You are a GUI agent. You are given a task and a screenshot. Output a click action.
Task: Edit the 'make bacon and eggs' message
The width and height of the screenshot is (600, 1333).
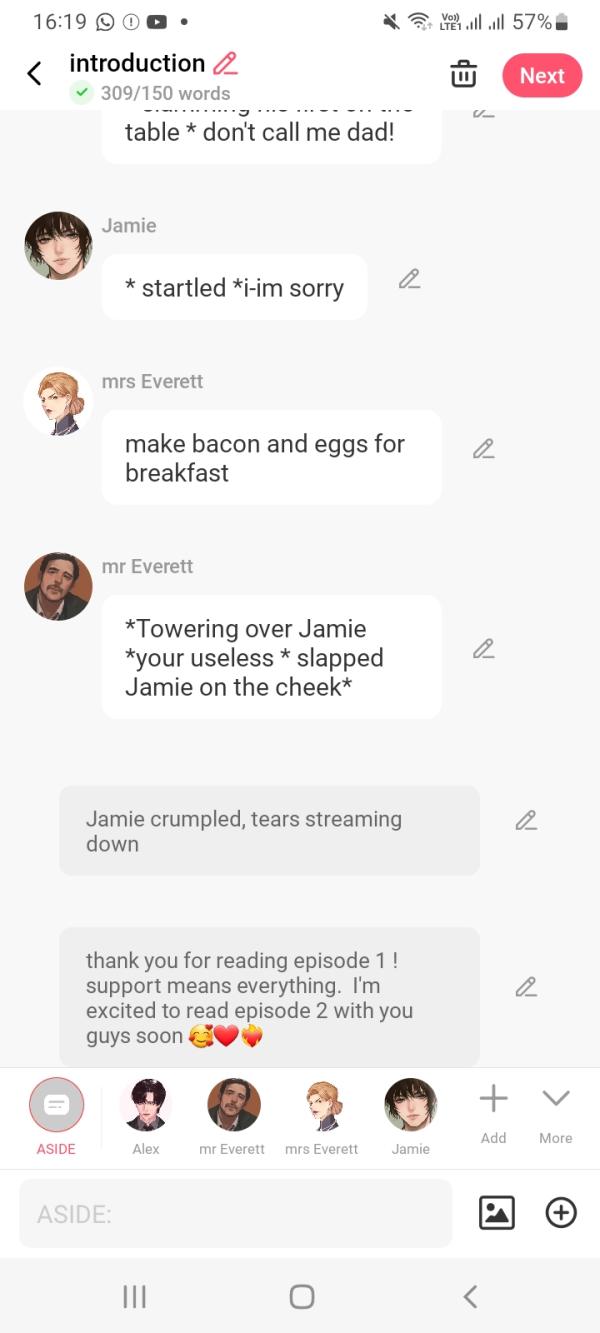click(483, 450)
